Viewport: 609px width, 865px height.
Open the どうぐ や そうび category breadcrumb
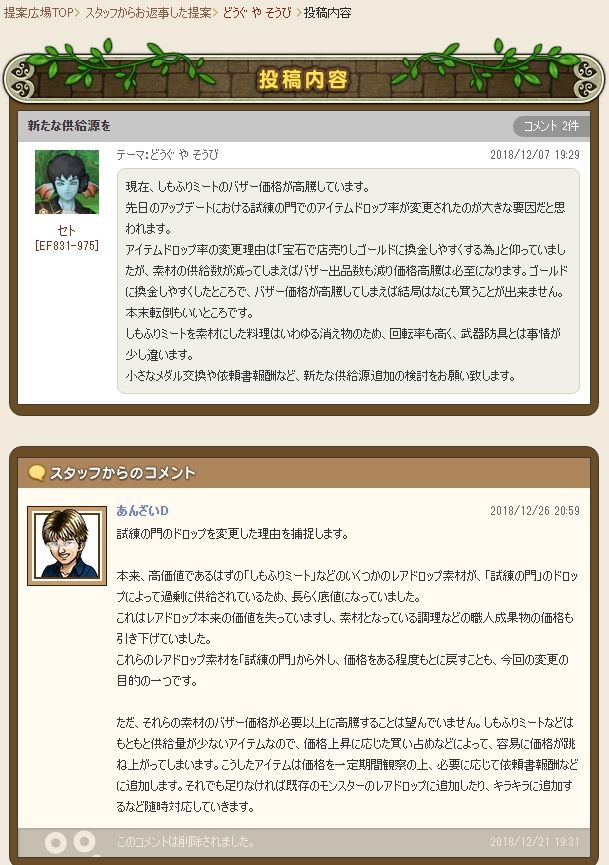pos(258,13)
